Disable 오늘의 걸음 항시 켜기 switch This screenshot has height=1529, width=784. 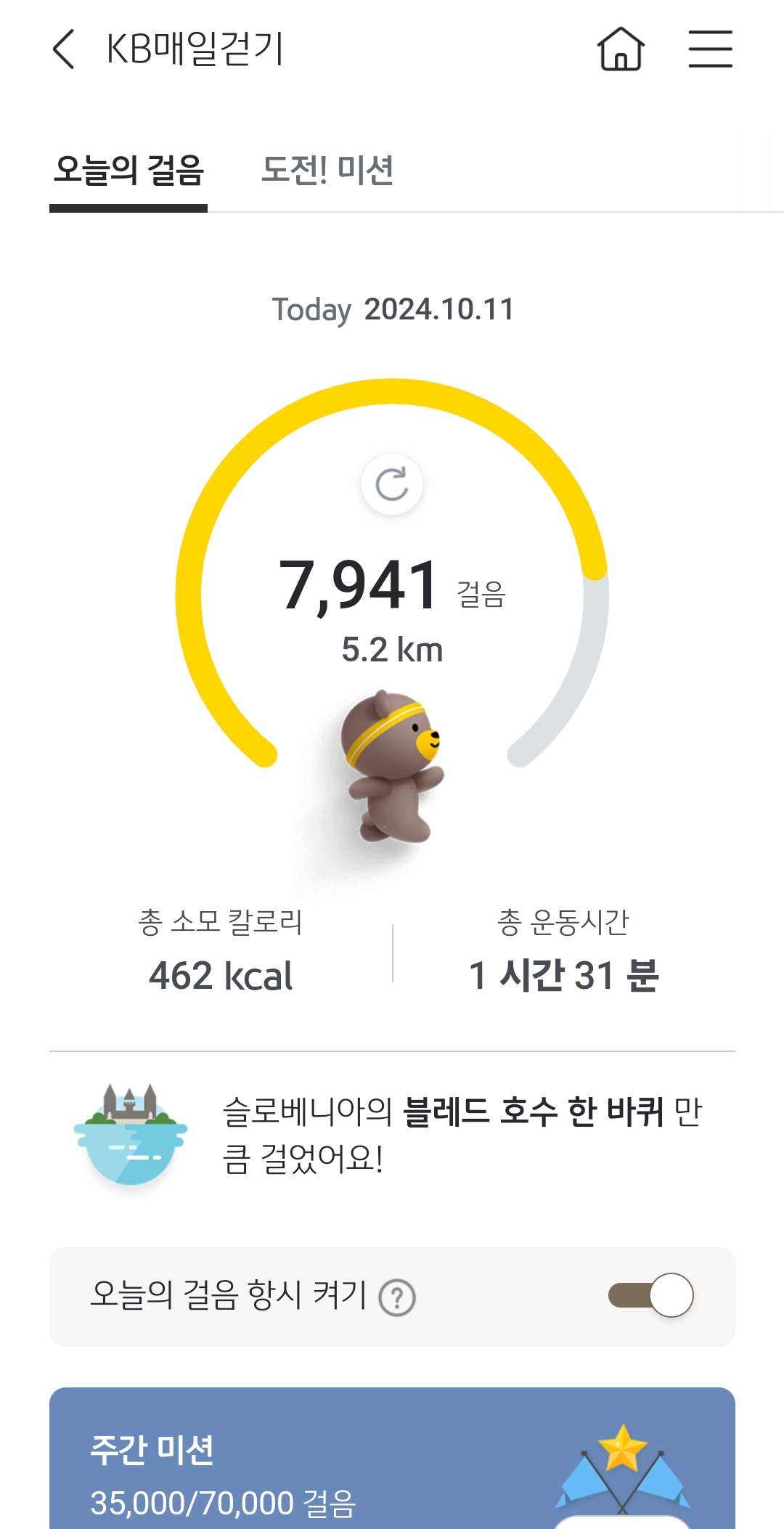651,1296
